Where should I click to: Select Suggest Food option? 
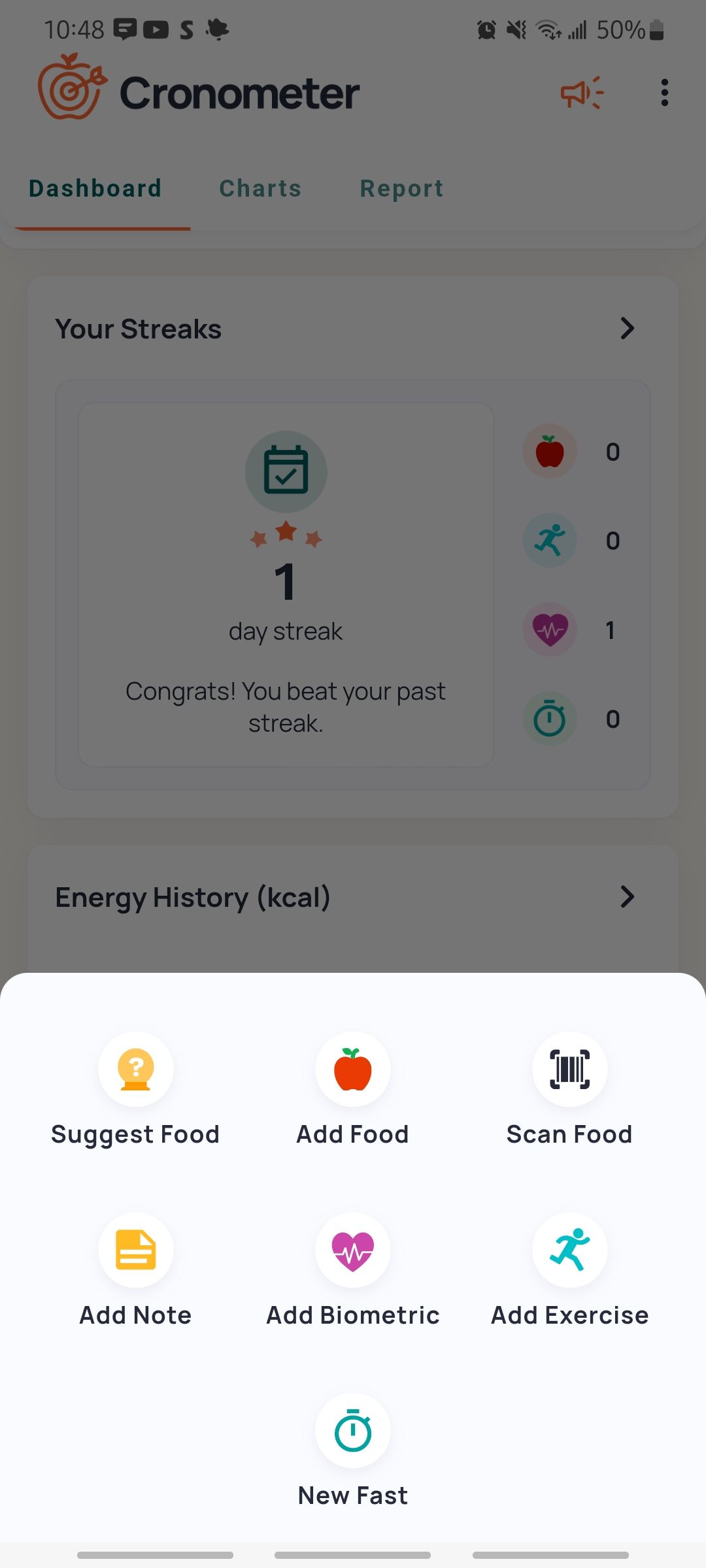tap(135, 1070)
